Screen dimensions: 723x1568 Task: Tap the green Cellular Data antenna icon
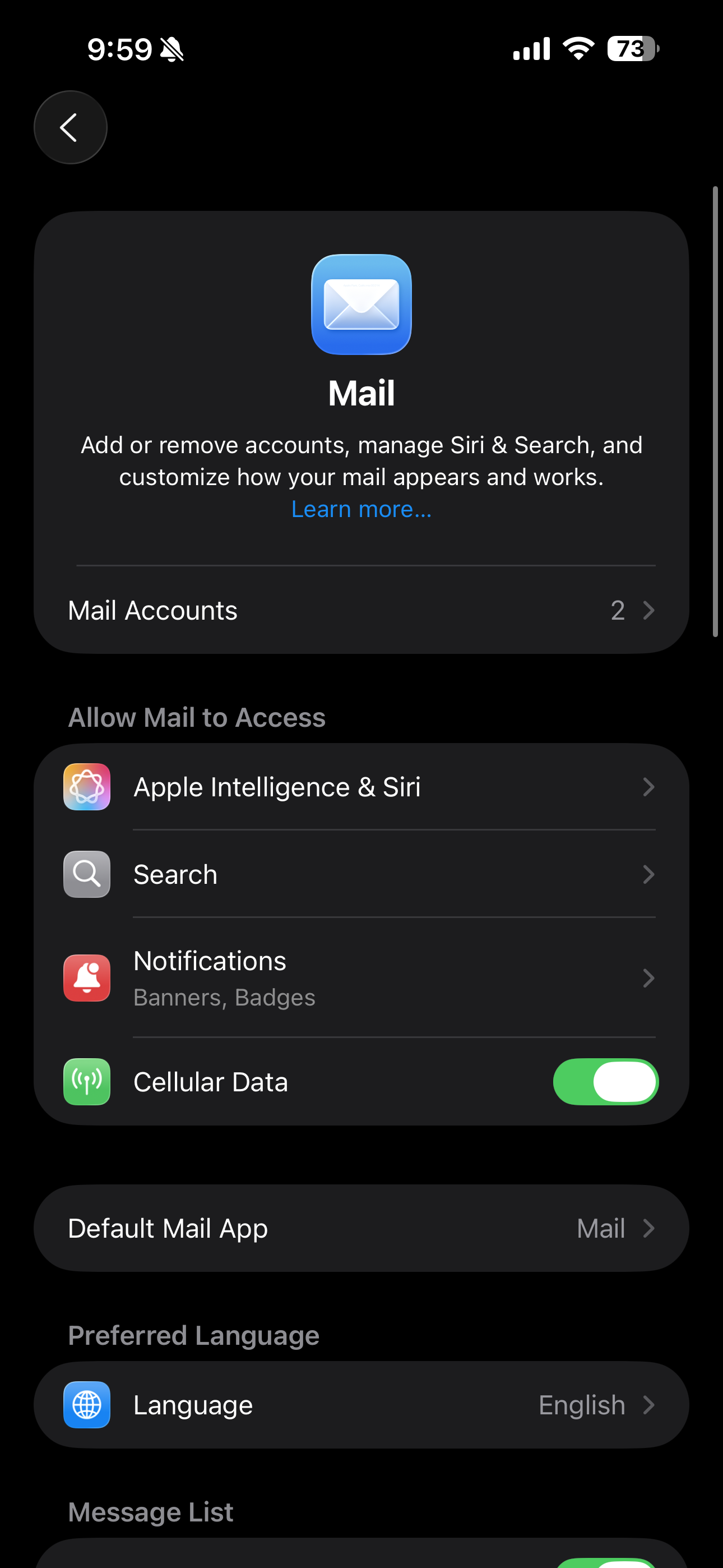click(x=86, y=1082)
